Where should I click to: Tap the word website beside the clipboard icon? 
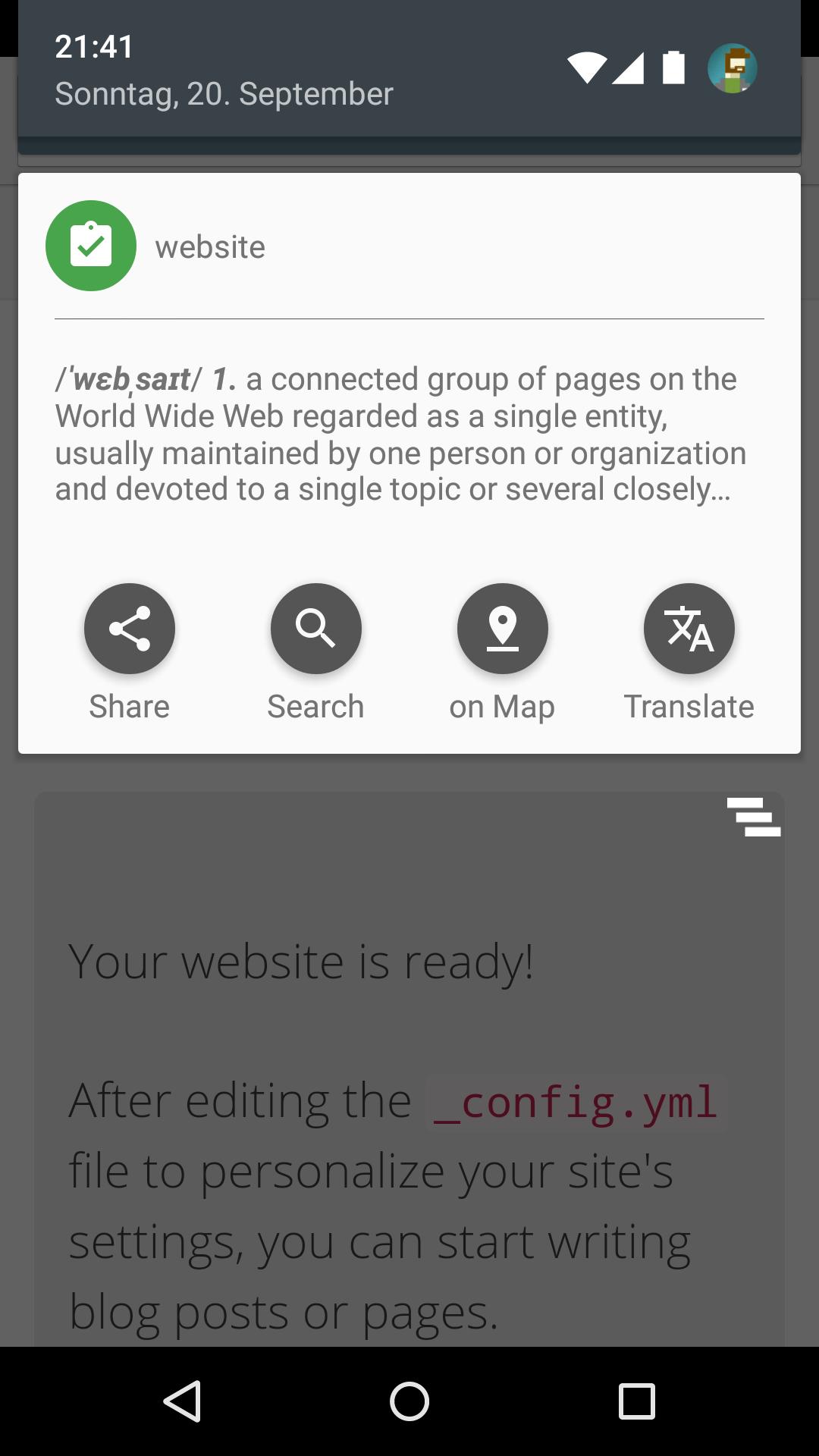coord(210,245)
